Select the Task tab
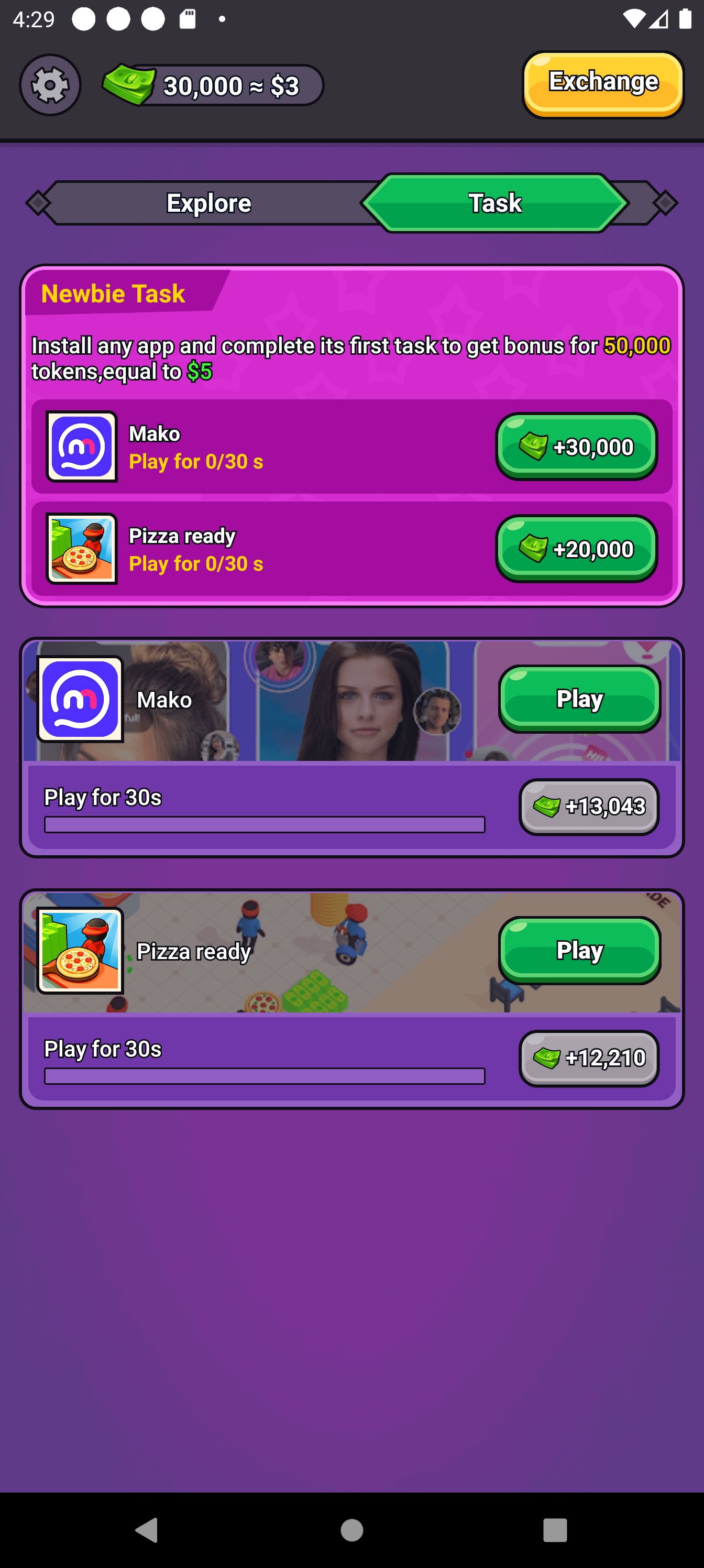This screenshot has width=704, height=1568. coord(494,203)
